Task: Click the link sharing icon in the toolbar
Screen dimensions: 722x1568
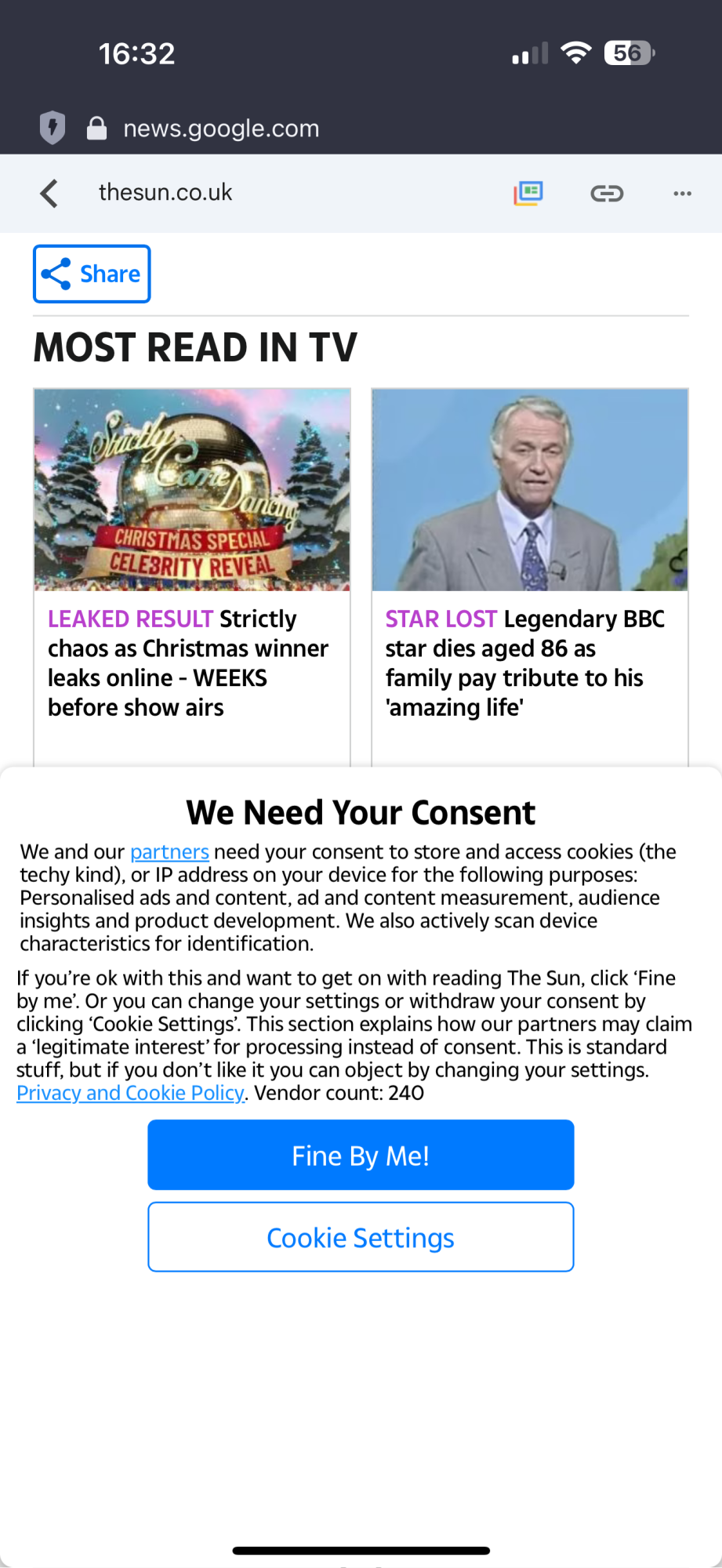Action: click(x=606, y=193)
